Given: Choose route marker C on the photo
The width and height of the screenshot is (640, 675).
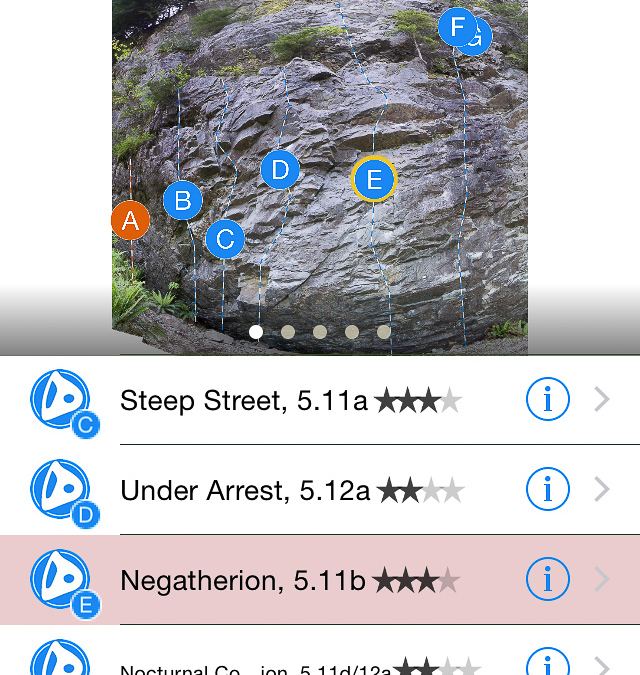Looking at the screenshot, I should pyautogui.click(x=225, y=239).
